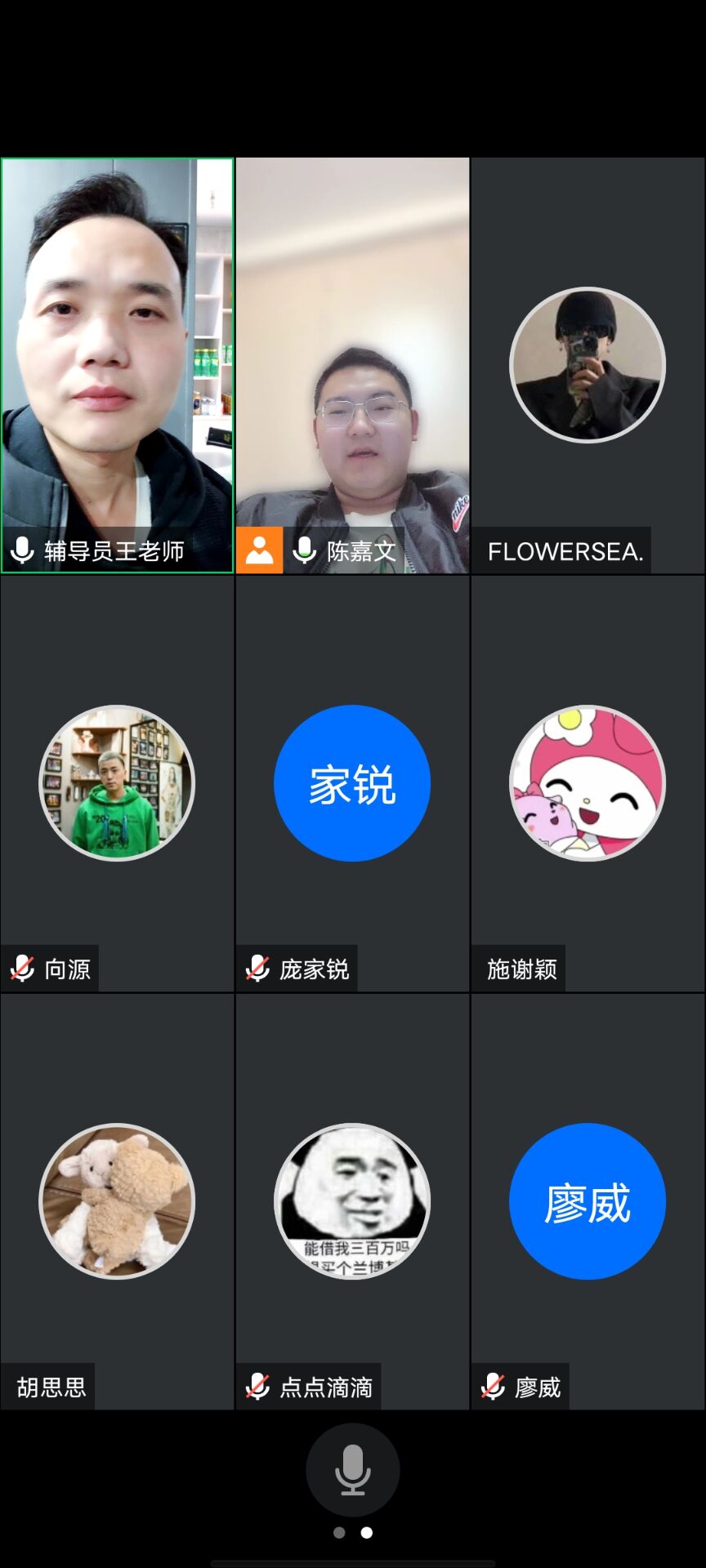Screen dimensions: 706x1568
Task: Select the participant tile 向源
Action: click(x=117, y=783)
